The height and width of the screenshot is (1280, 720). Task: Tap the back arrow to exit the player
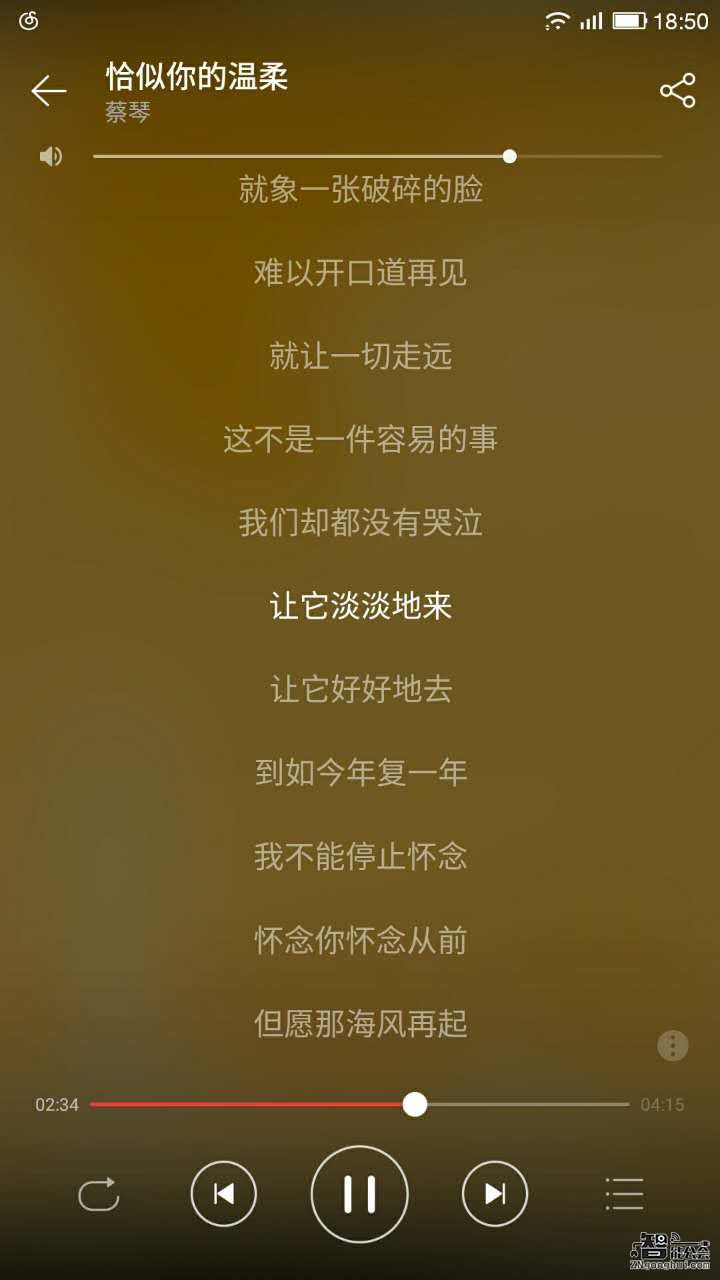(48, 90)
